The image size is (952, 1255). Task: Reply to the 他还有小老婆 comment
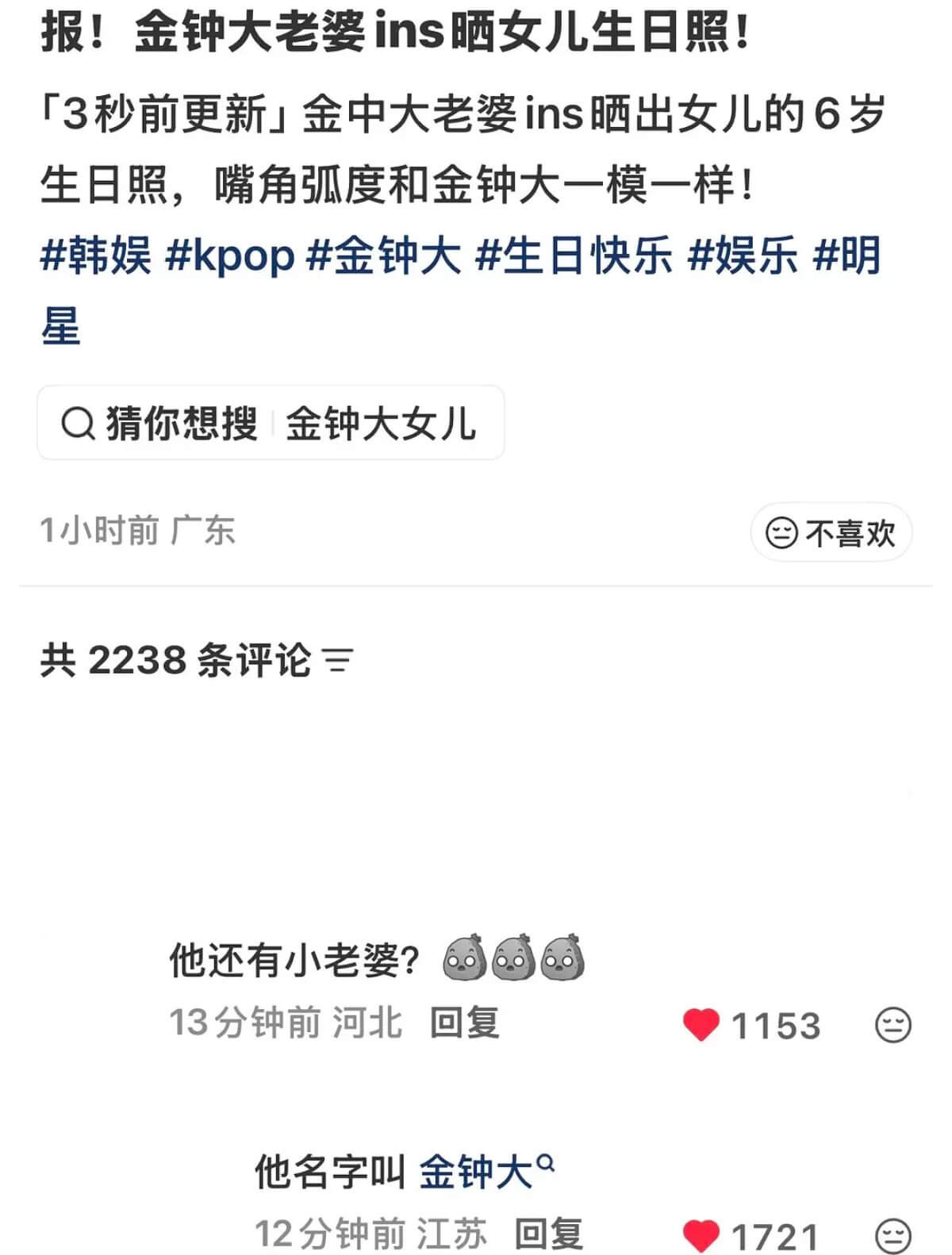[464, 1023]
